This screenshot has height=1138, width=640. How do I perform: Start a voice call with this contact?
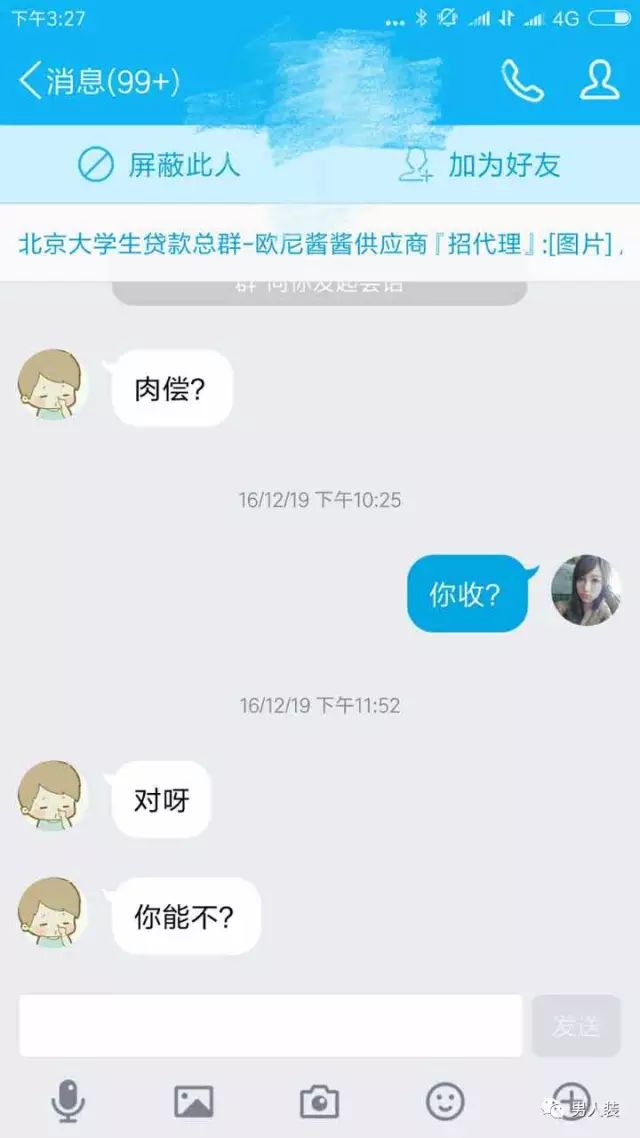(x=523, y=80)
